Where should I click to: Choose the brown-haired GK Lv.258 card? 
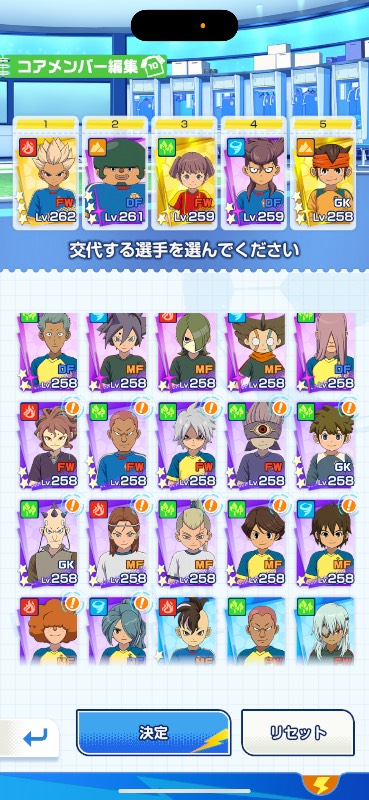click(326, 444)
